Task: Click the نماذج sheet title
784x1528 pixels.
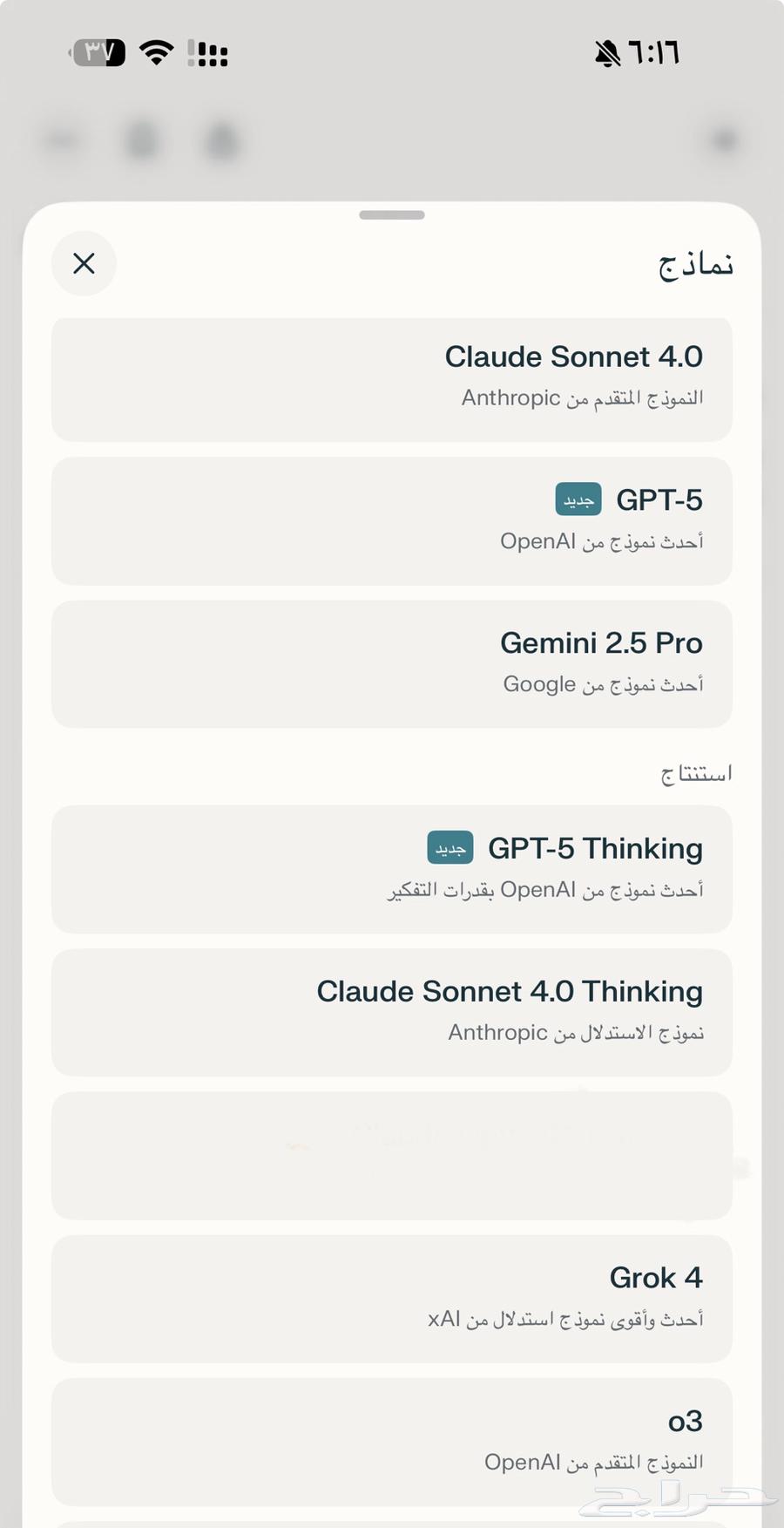Action: (693, 263)
